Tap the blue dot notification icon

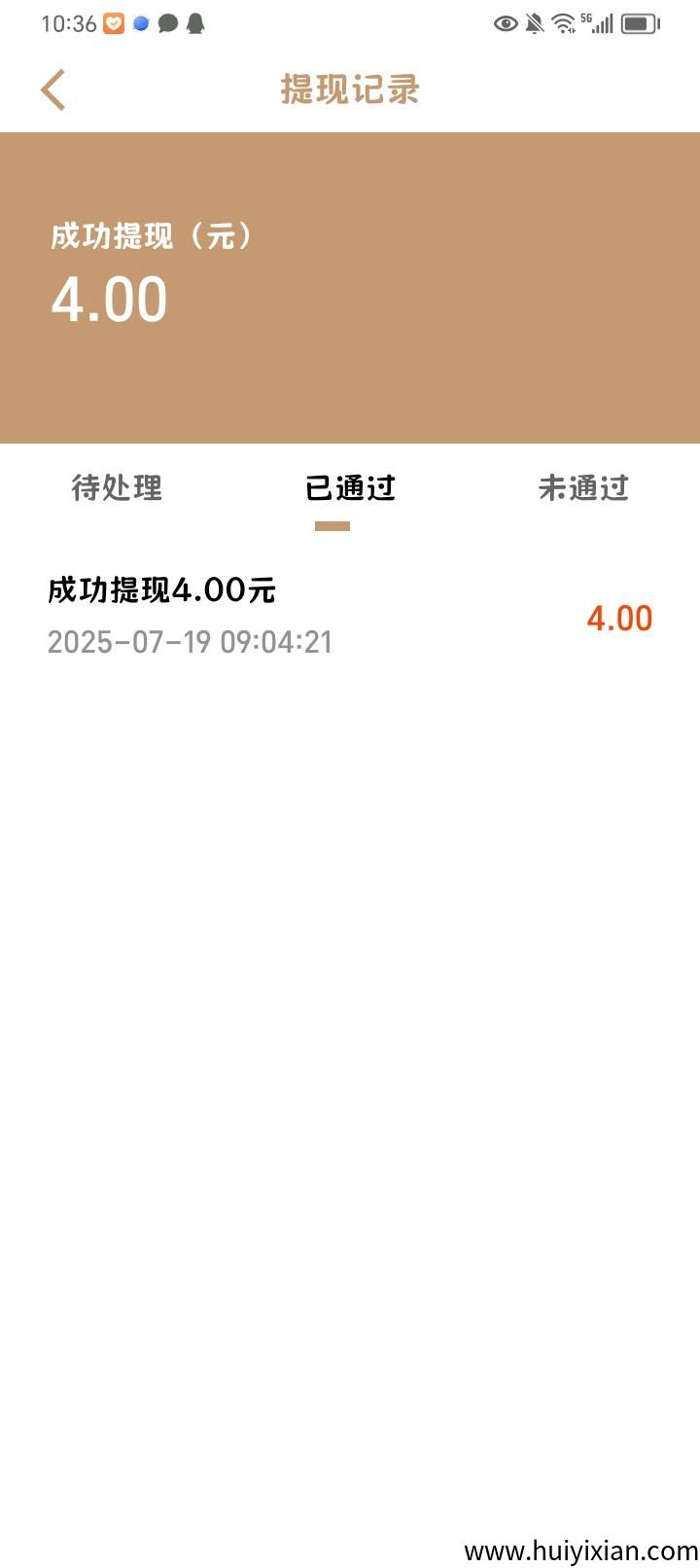pos(141,21)
